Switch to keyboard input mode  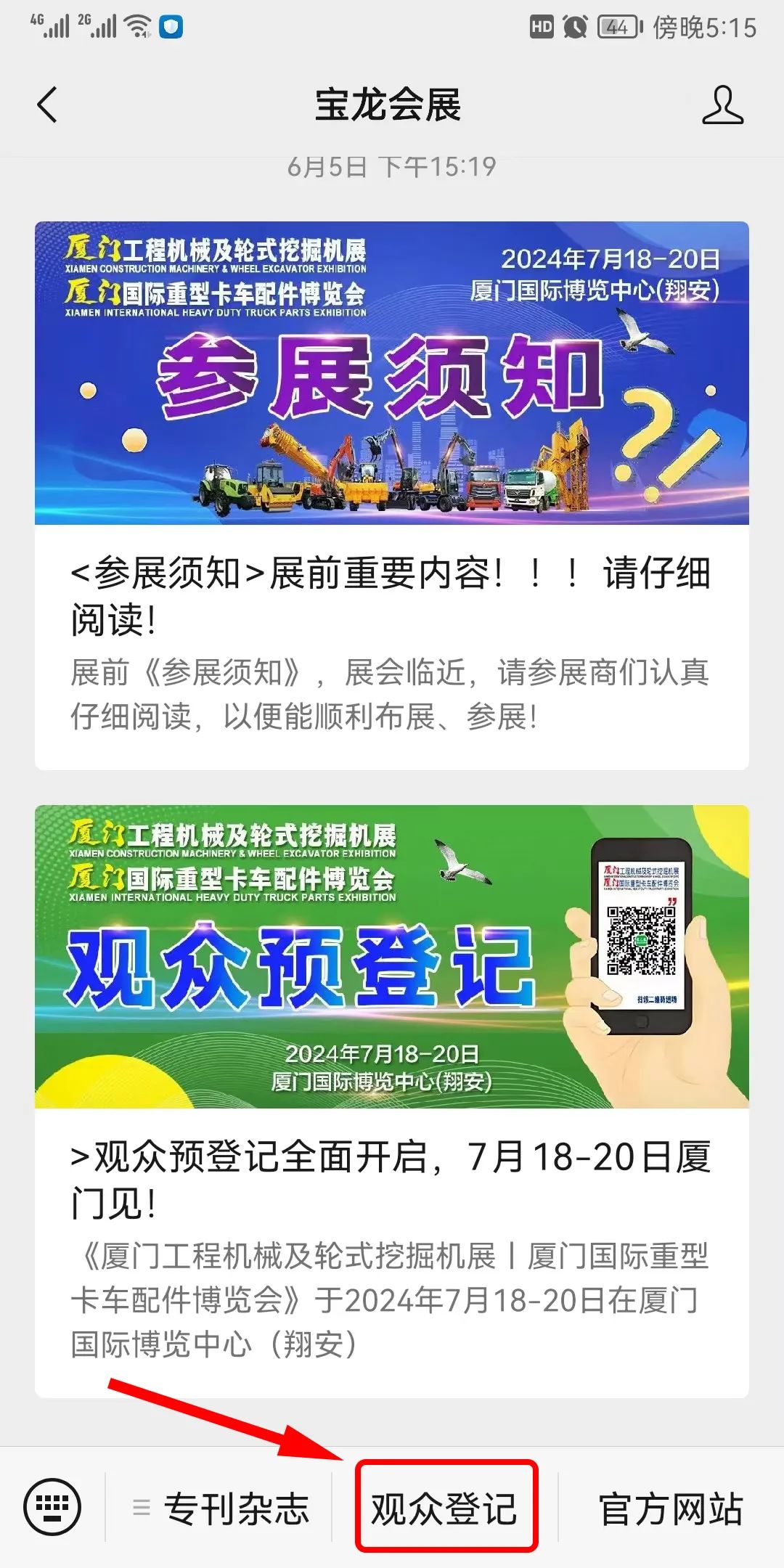(x=52, y=1508)
